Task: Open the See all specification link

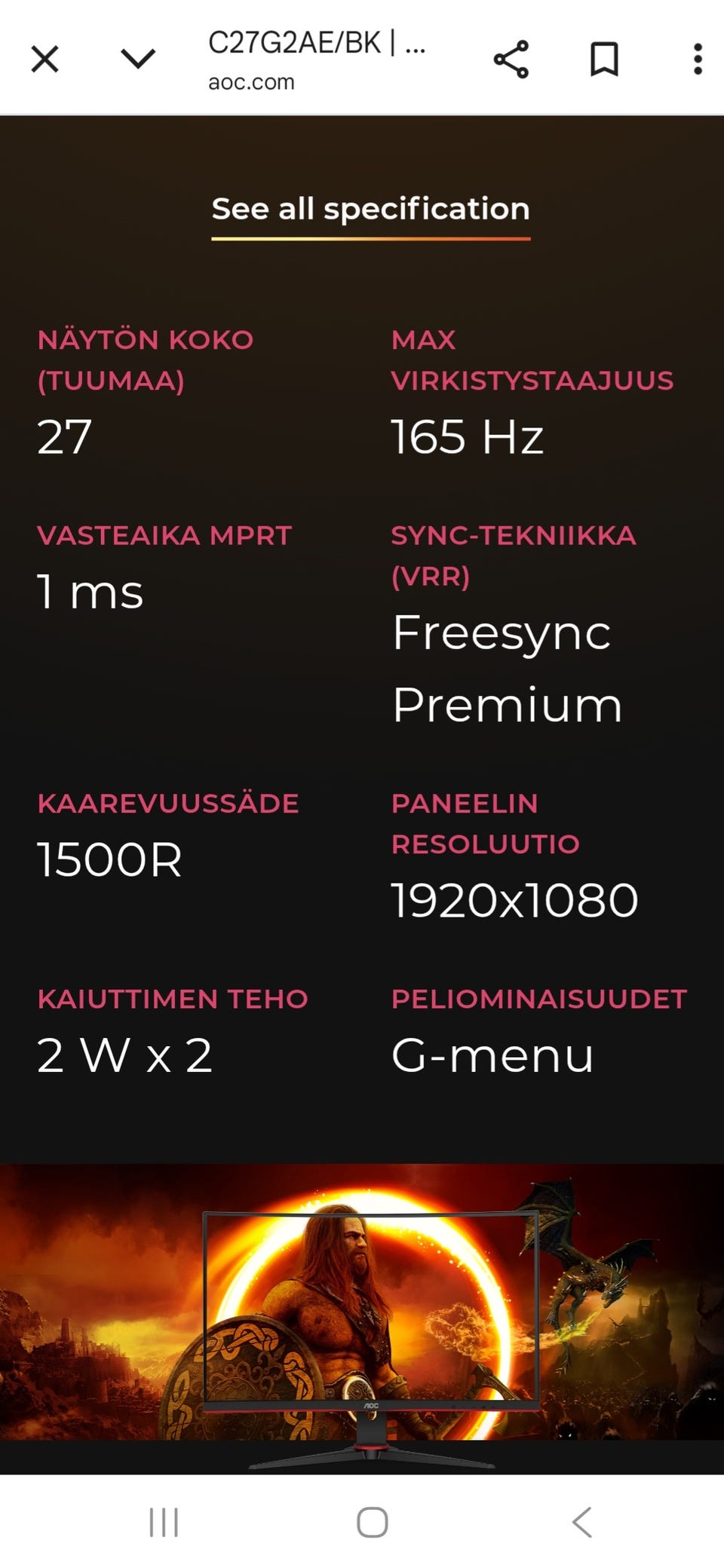Action: [x=370, y=210]
